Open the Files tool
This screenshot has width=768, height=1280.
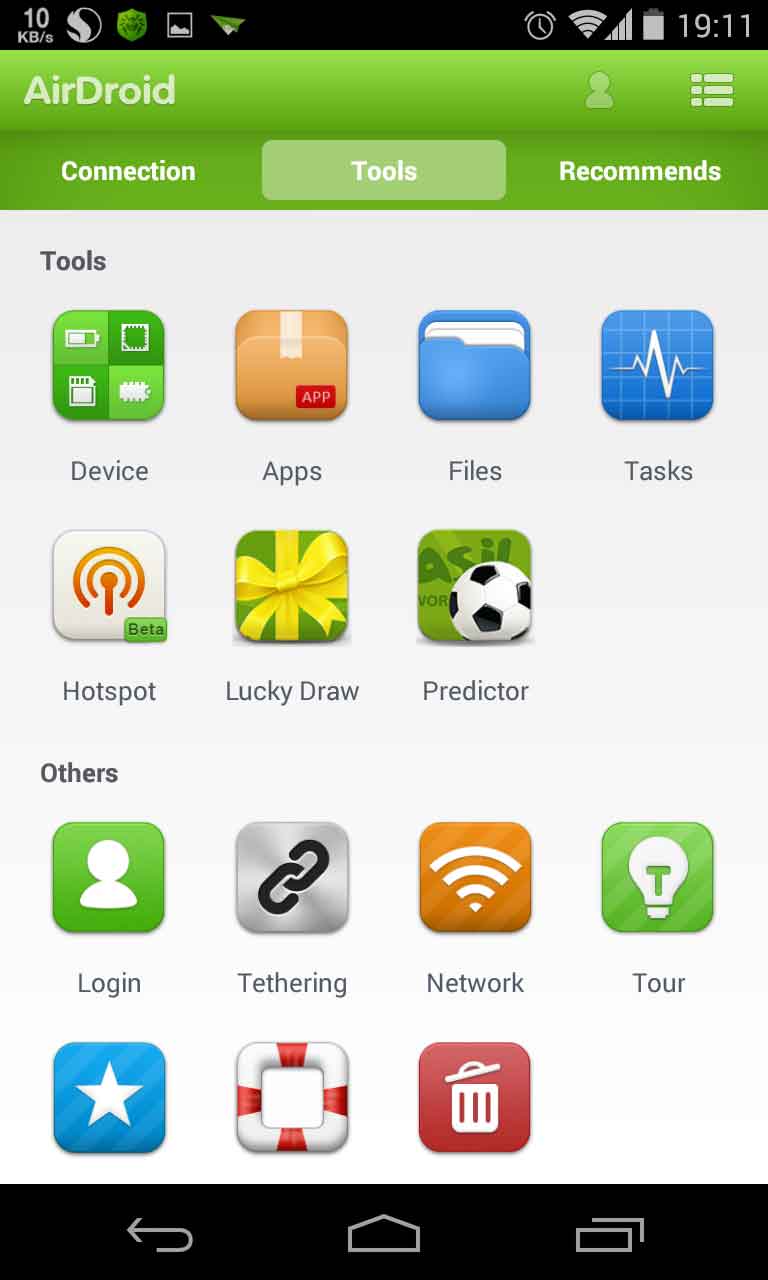pos(474,365)
